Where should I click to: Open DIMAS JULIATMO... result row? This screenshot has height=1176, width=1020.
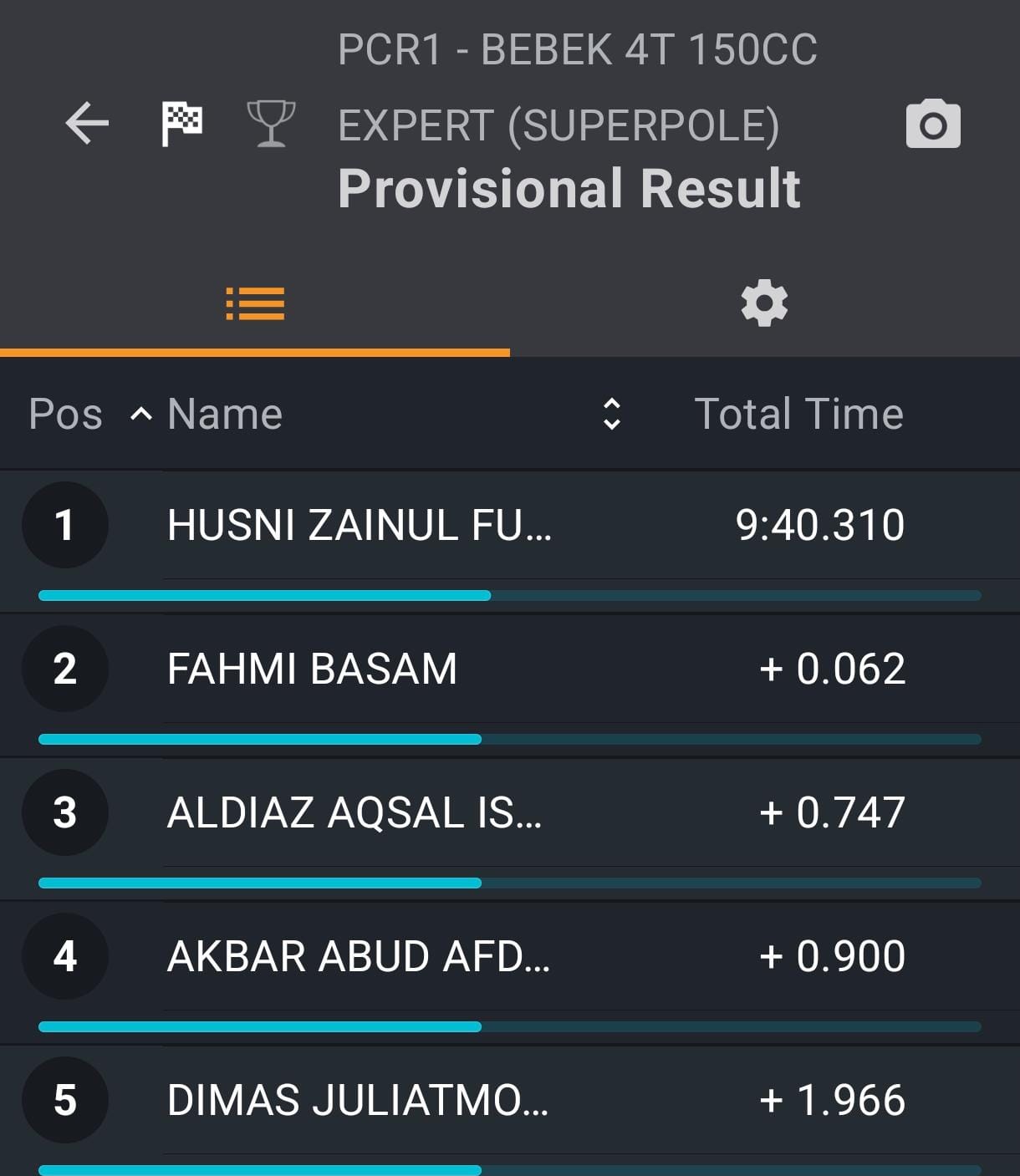coord(510,1112)
